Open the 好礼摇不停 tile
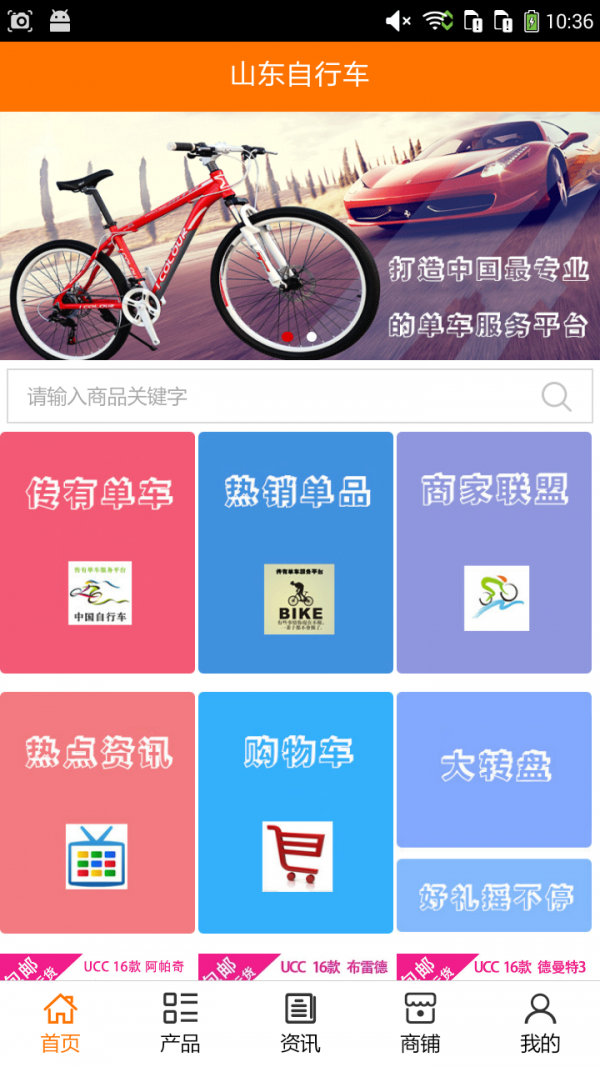Screen dimensions: 600x1067 click(494, 895)
